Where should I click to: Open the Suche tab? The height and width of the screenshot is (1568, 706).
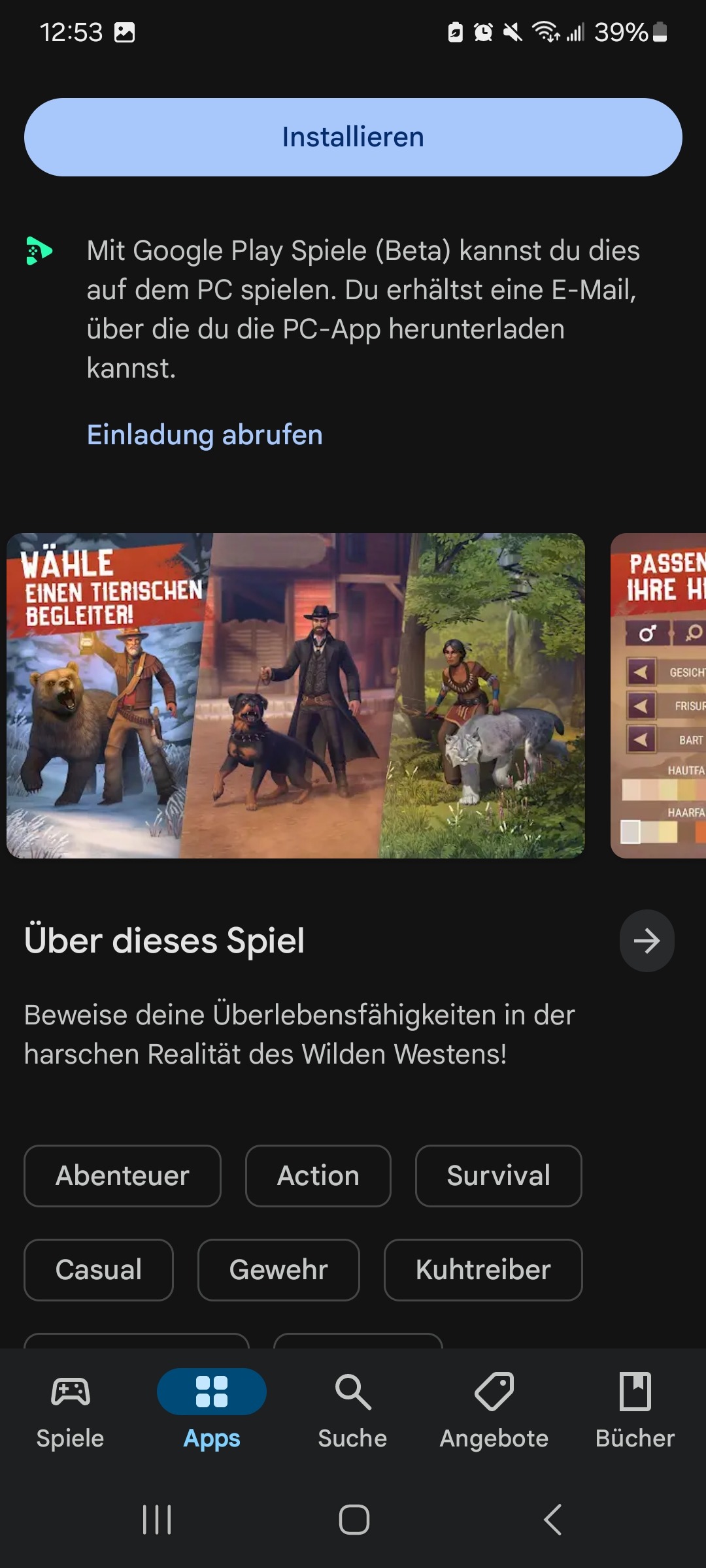(x=353, y=1410)
